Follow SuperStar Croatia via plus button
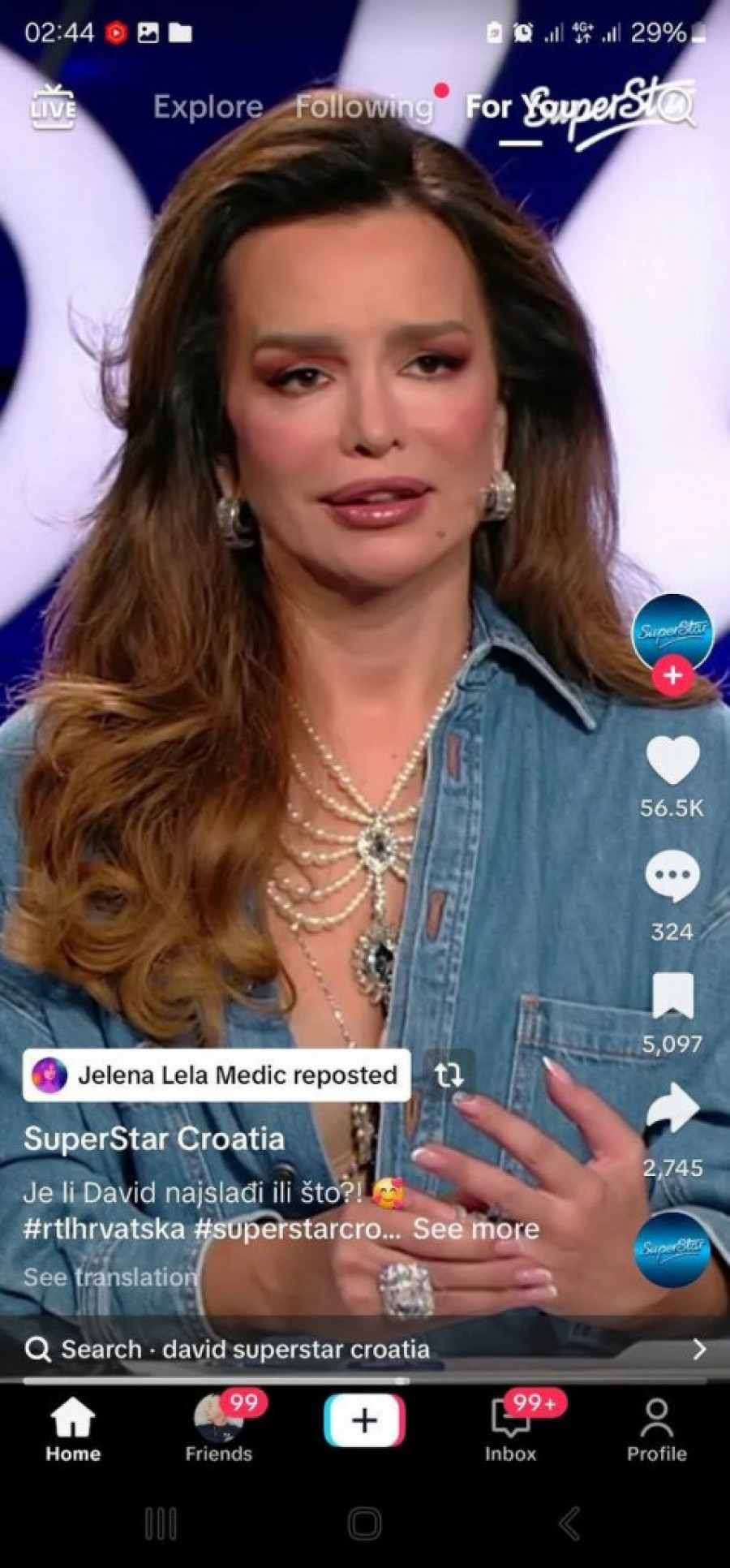 click(672, 675)
